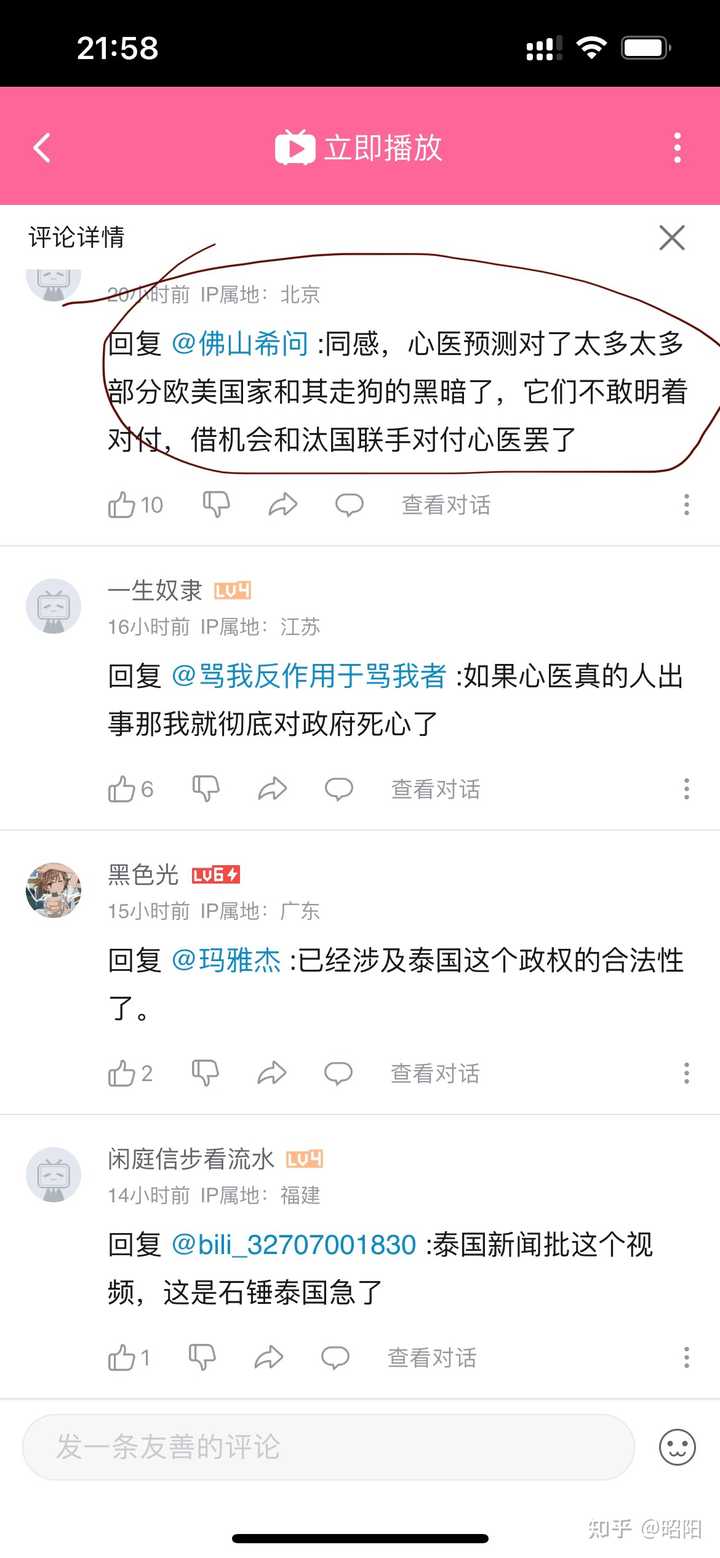Like 闲庭信步看流水's comment

(122, 1358)
